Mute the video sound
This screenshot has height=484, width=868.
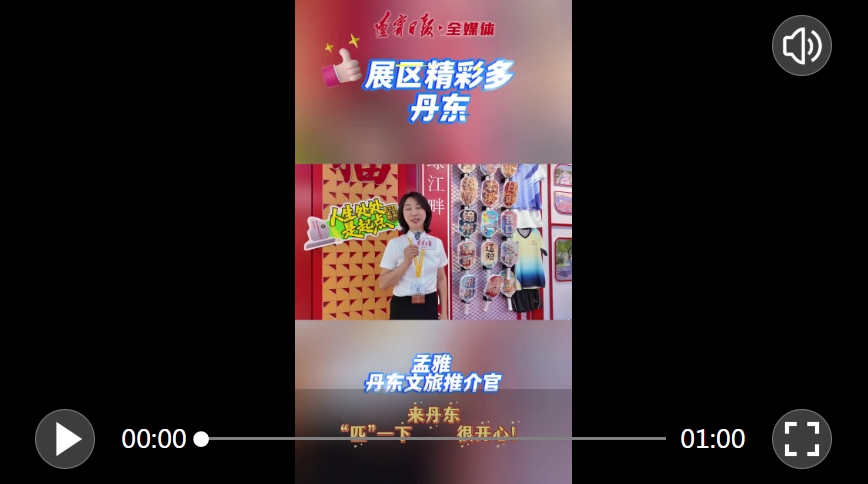point(802,46)
